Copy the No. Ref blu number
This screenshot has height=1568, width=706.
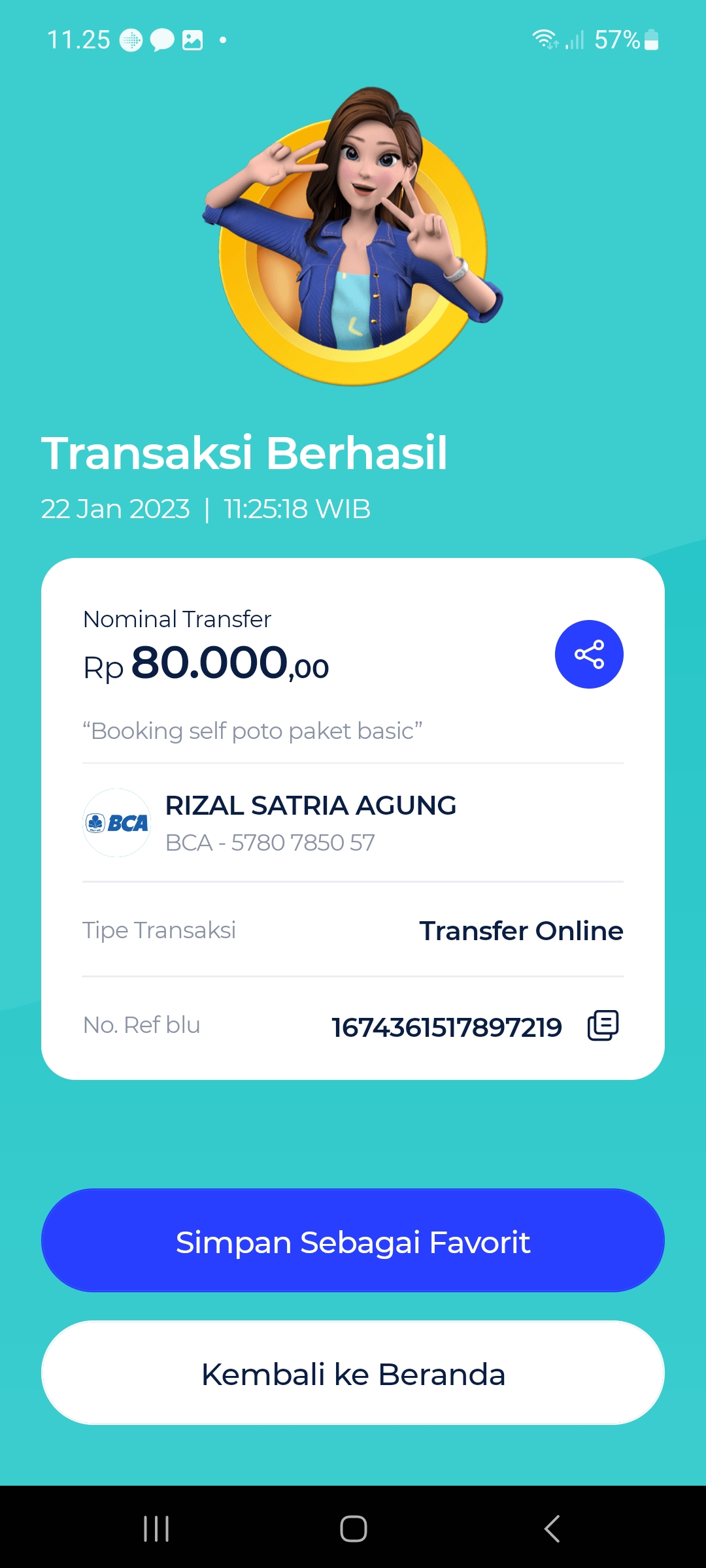click(603, 1025)
